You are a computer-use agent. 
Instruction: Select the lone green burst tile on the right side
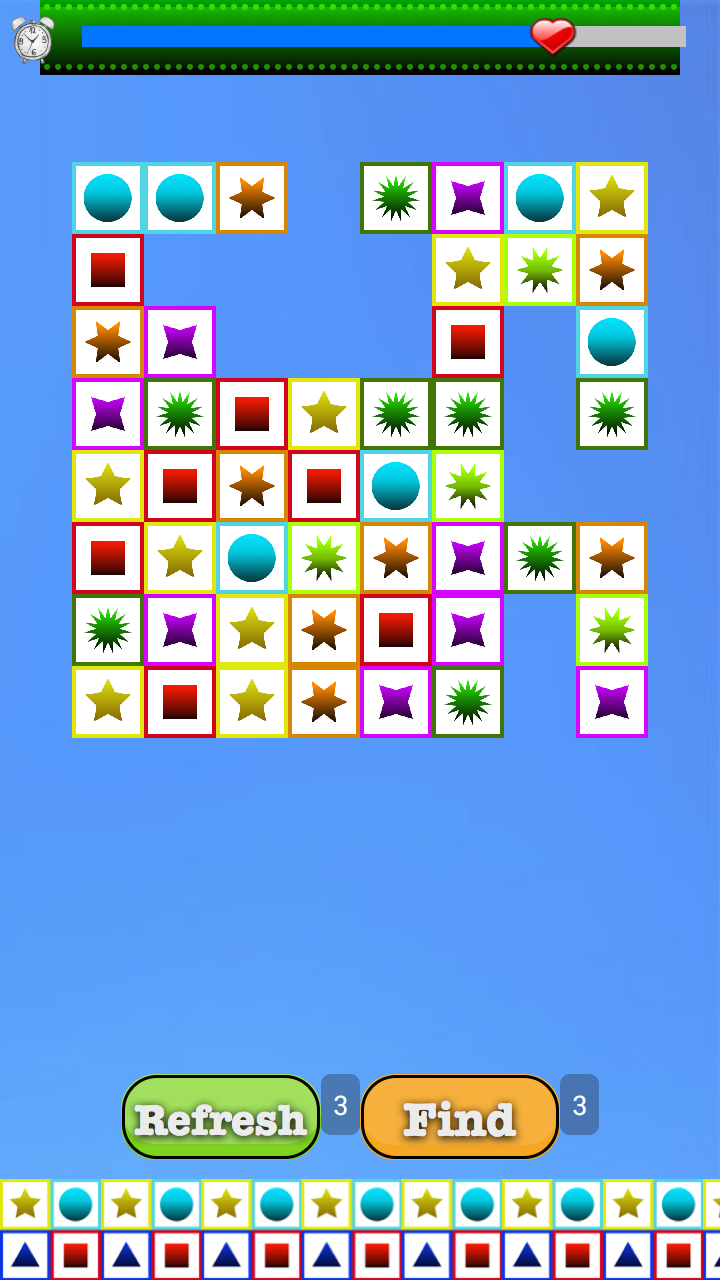point(611,414)
